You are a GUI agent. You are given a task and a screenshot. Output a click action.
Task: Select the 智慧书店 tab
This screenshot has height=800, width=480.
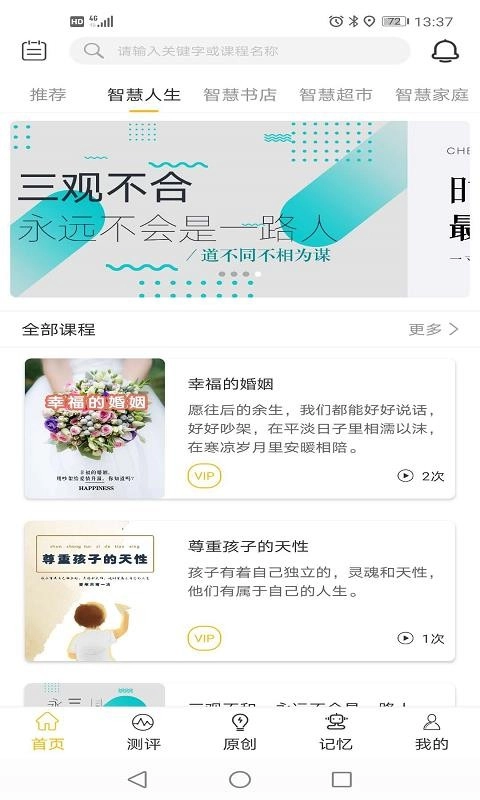pos(240,94)
